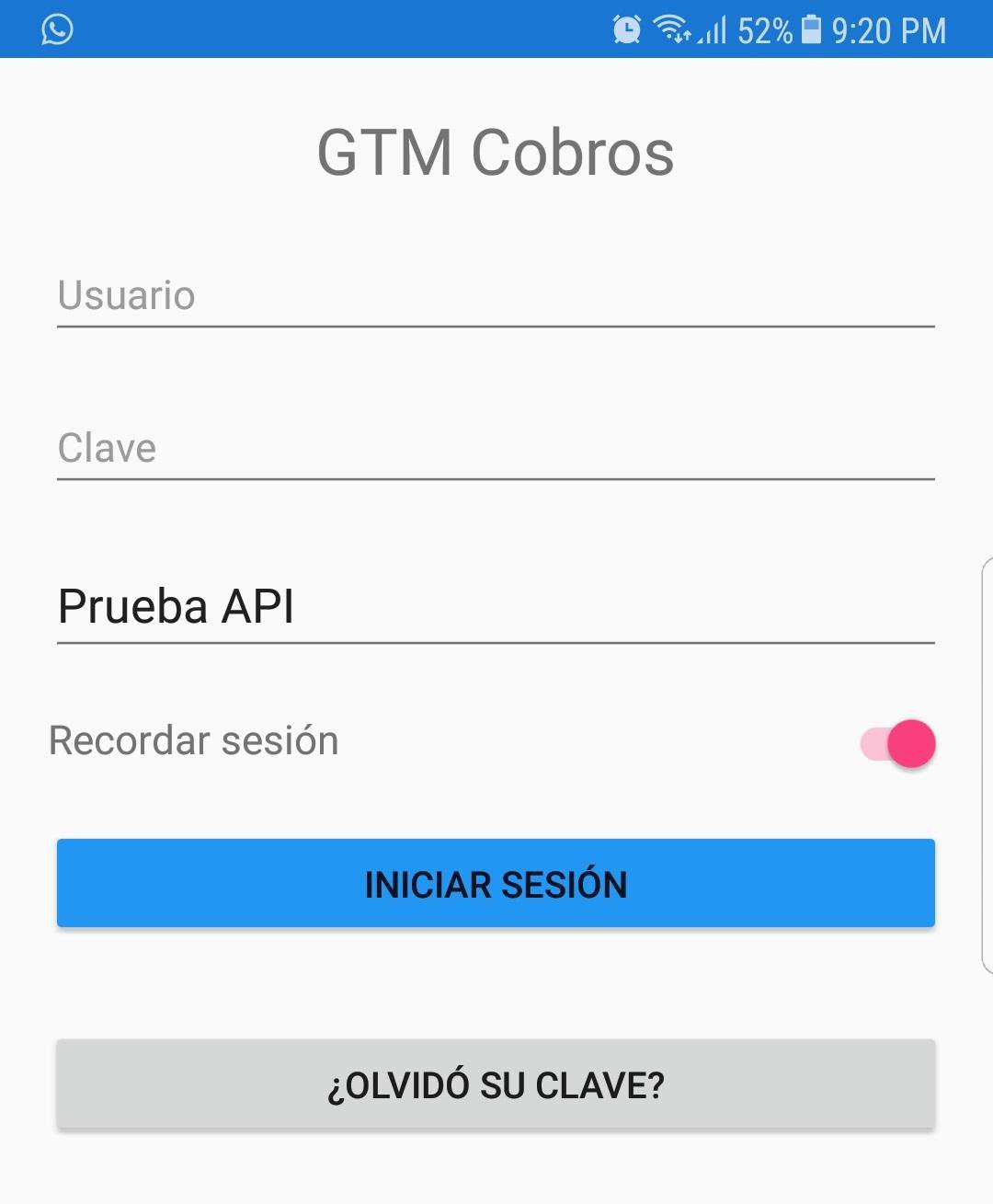993x1204 pixels.
Task: Tap the 9:20 PM clock in status bar
Action: pyautogui.click(x=887, y=30)
